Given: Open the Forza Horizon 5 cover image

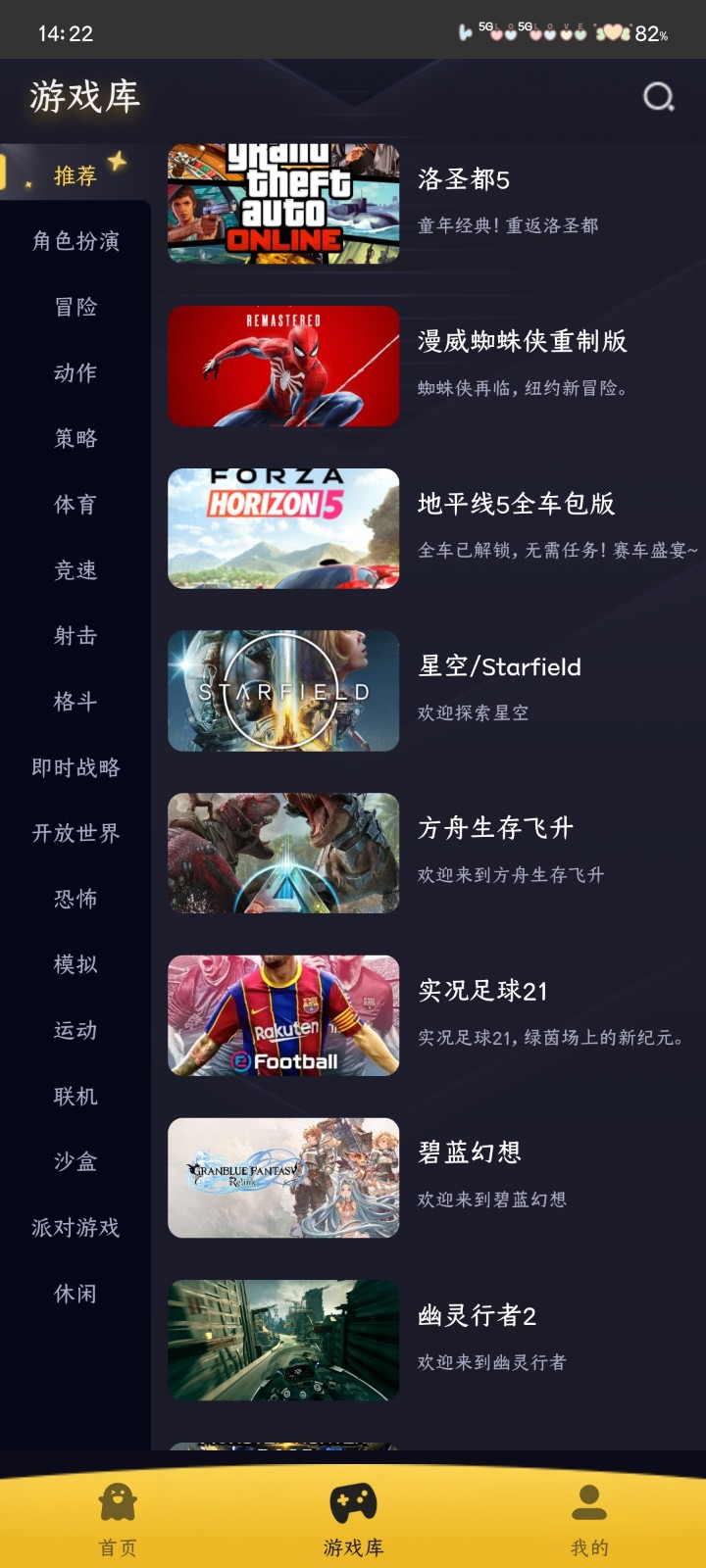Looking at the screenshot, I should [x=282, y=528].
